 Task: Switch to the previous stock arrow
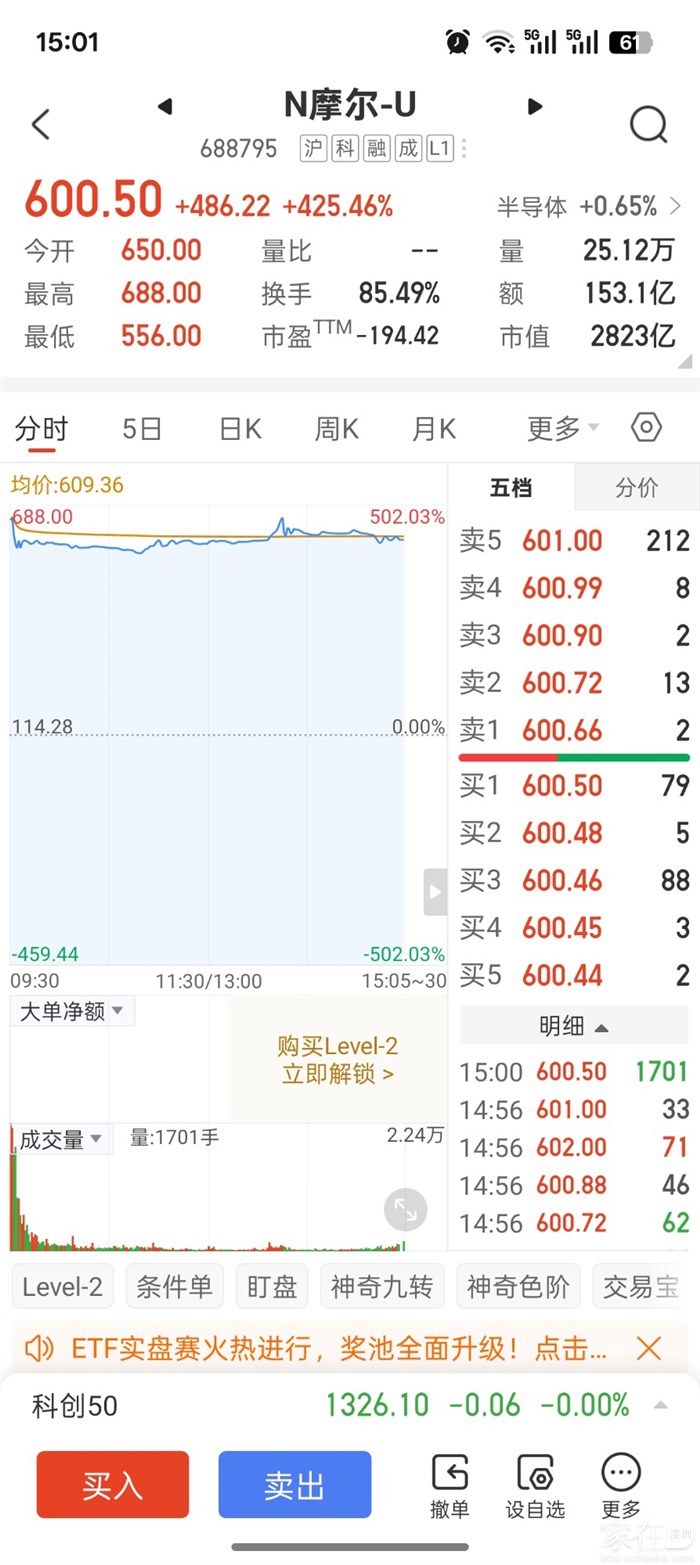pos(165,106)
